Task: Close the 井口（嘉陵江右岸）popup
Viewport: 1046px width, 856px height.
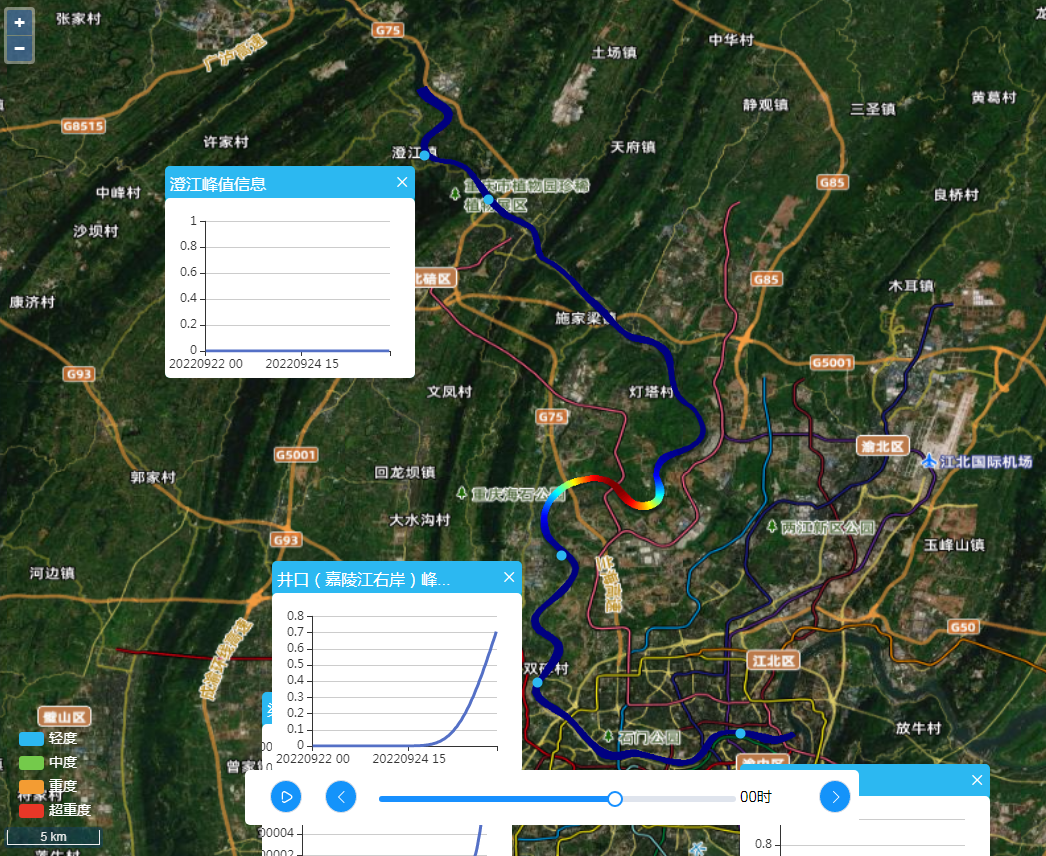Action: coord(509,577)
